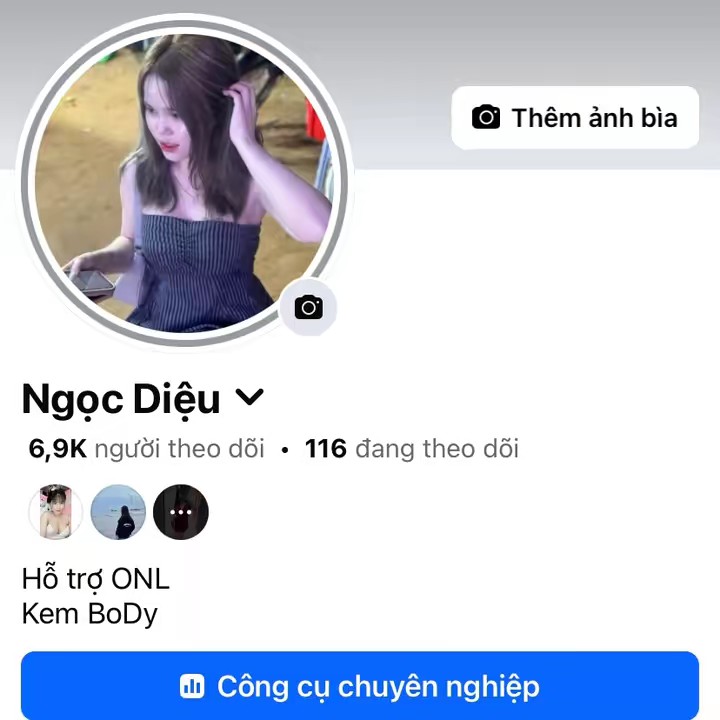
Task: Open the profile photo
Action: [x=185, y=180]
